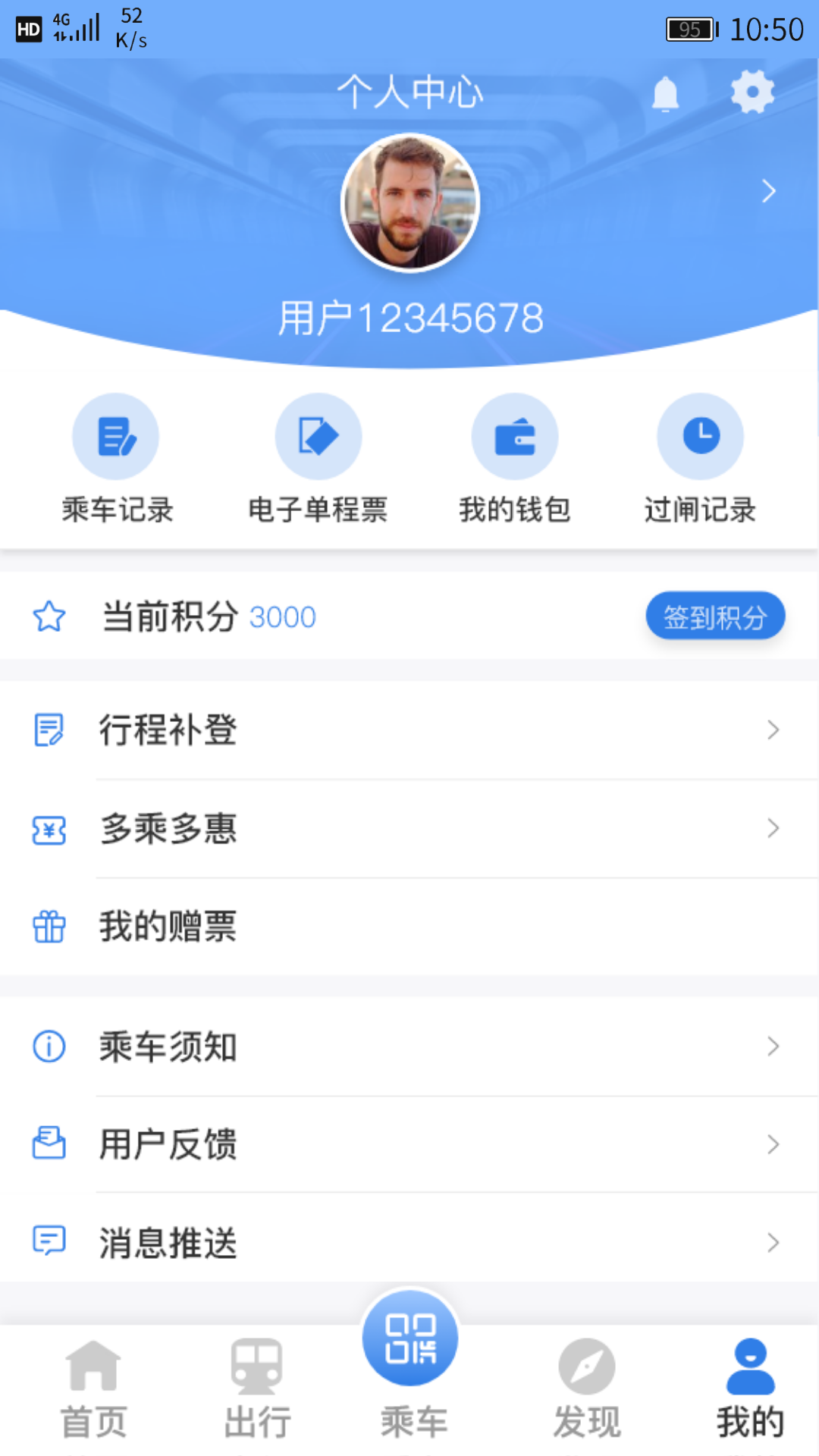Tap the gift icon beside 我的赠票
This screenshot has height=1456, width=819.
[x=49, y=927]
